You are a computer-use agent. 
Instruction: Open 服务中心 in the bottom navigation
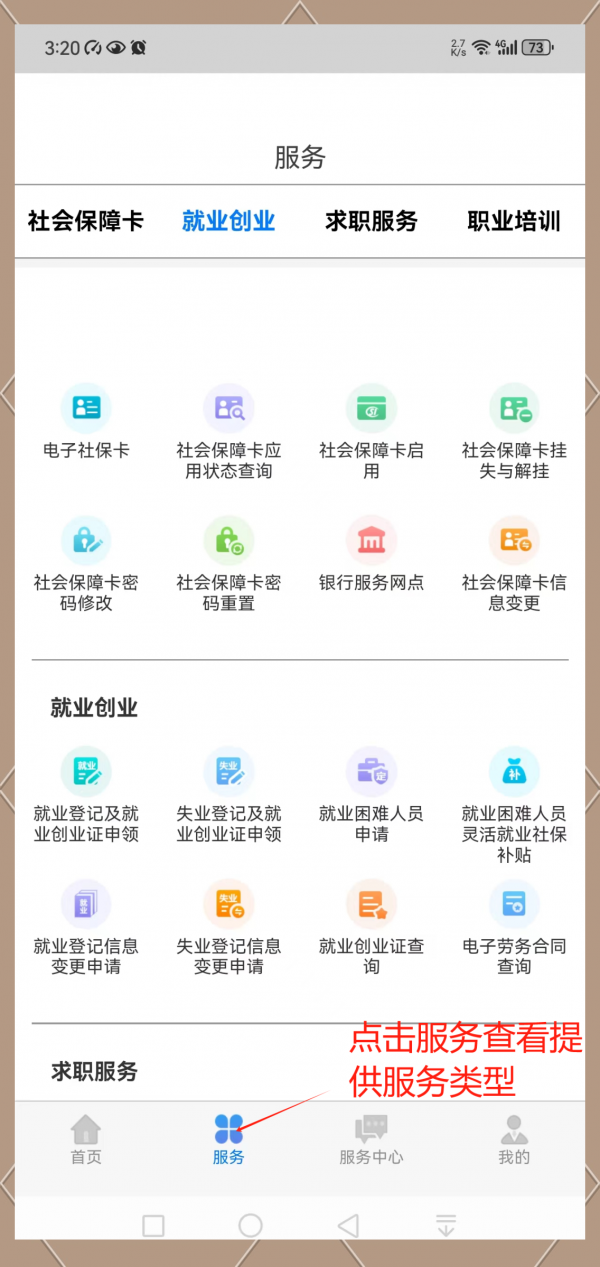pyautogui.click(x=371, y=1140)
